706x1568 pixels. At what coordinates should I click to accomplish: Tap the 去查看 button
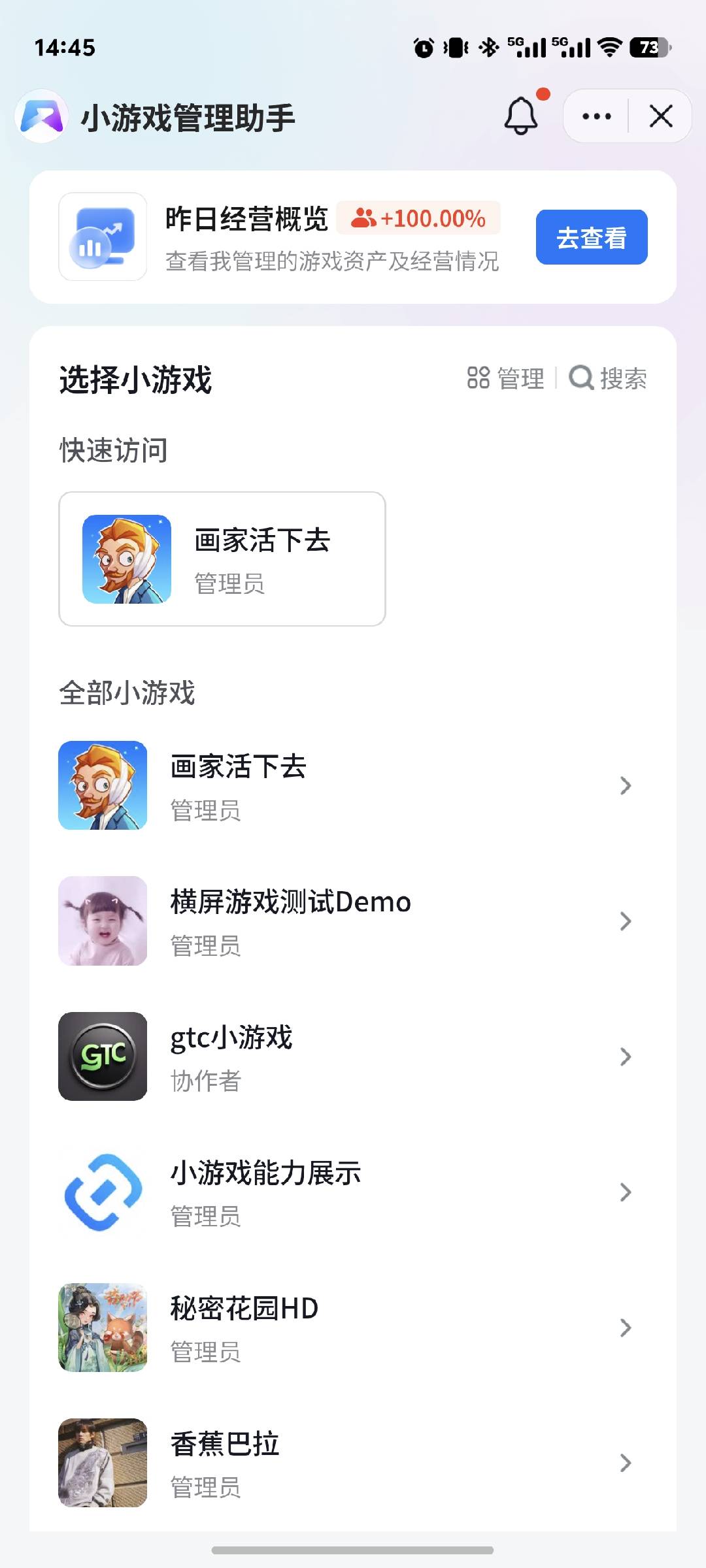click(591, 237)
